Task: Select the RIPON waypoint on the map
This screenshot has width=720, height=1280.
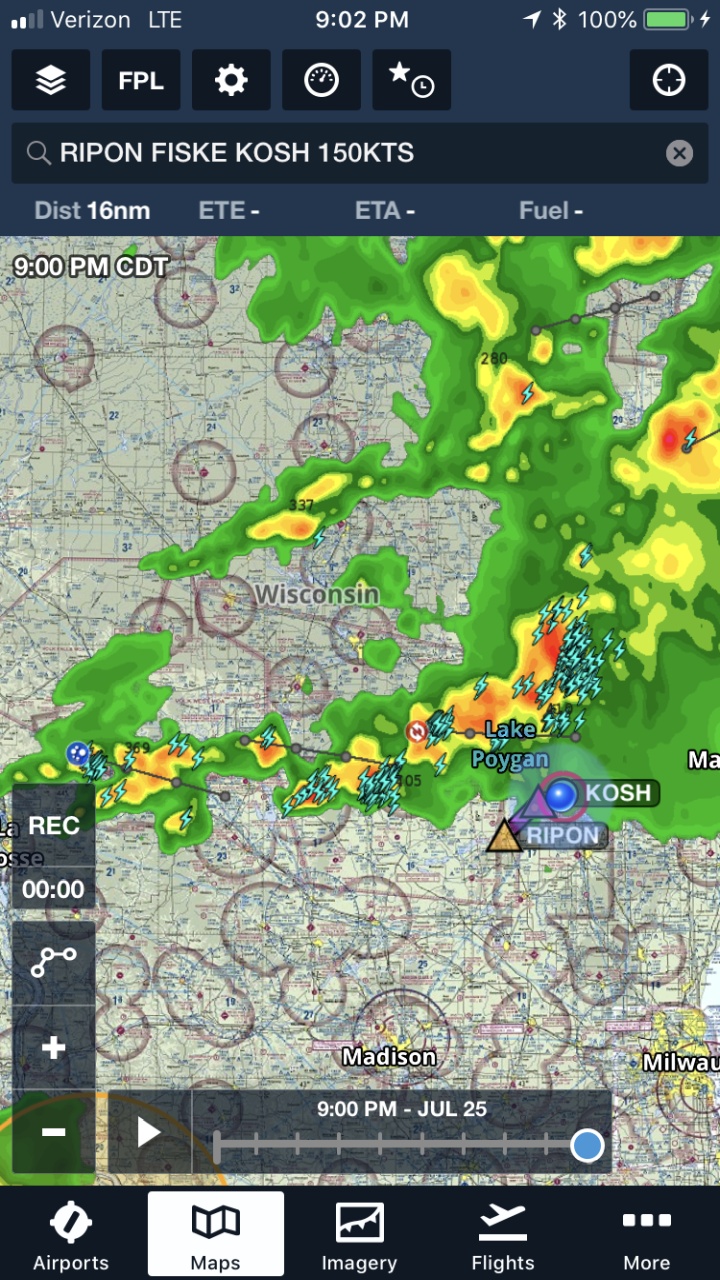Action: (563, 835)
